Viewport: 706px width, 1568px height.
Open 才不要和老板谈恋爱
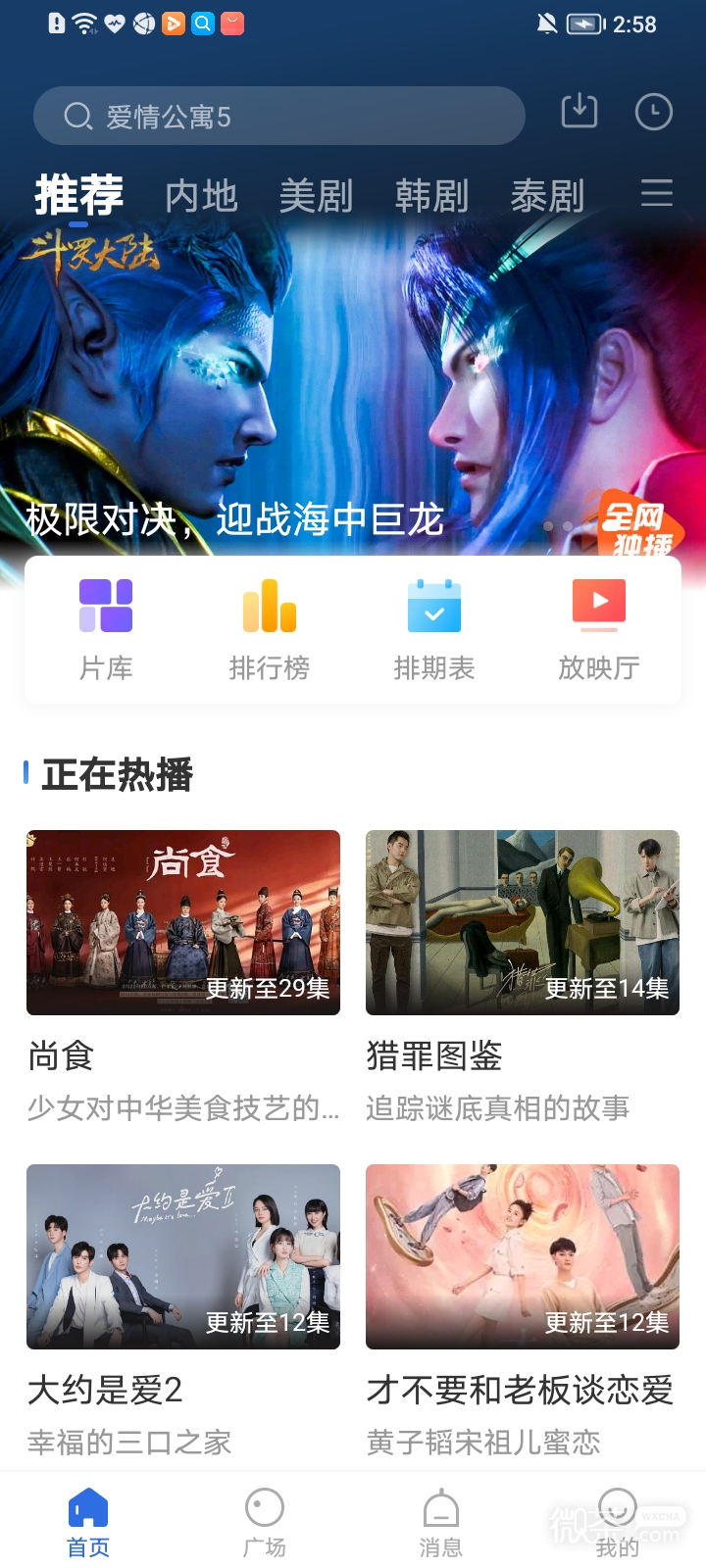523,1256
